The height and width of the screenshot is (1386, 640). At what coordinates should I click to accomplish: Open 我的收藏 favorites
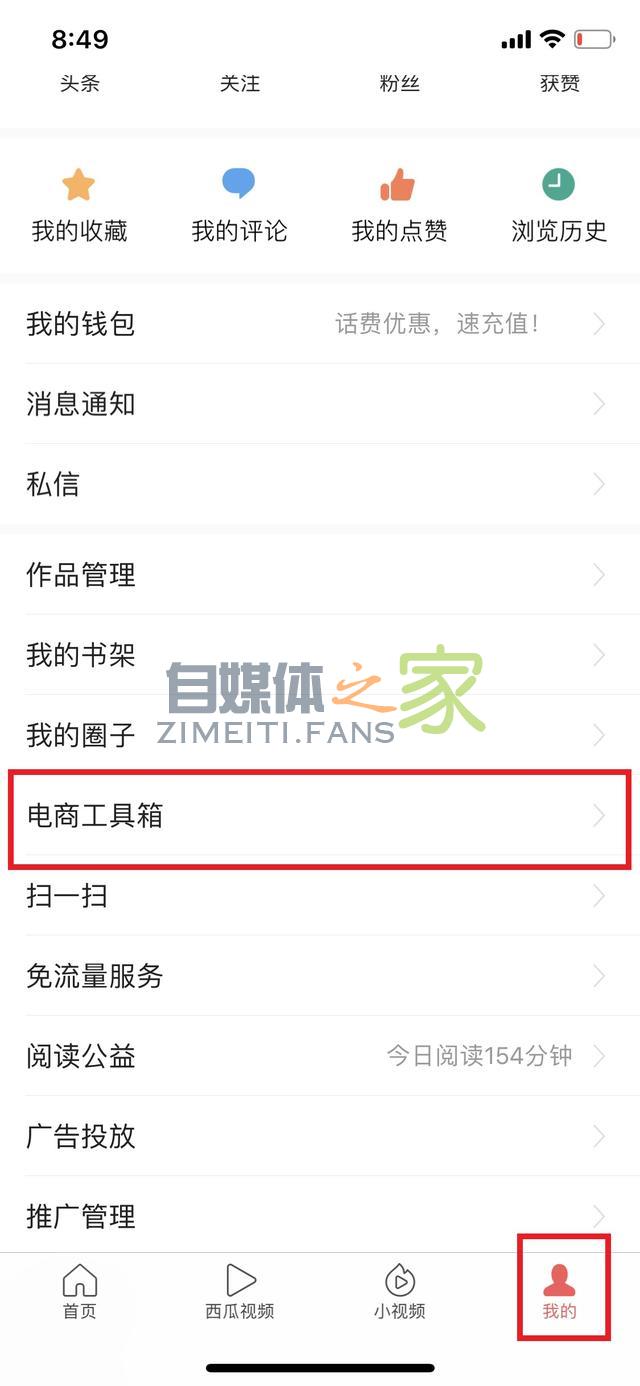pyautogui.click(x=79, y=206)
